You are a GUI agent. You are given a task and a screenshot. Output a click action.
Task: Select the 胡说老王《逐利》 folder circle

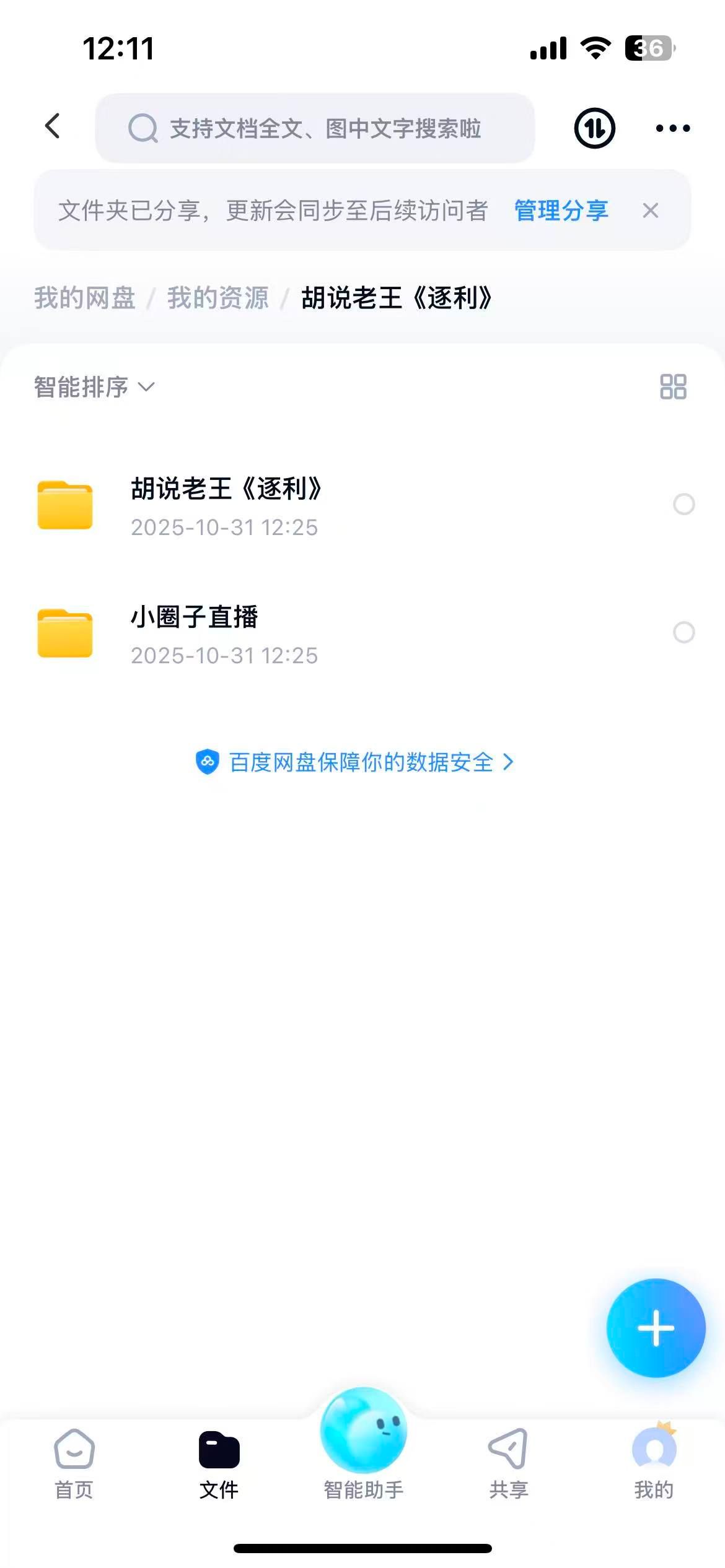pos(683,504)
